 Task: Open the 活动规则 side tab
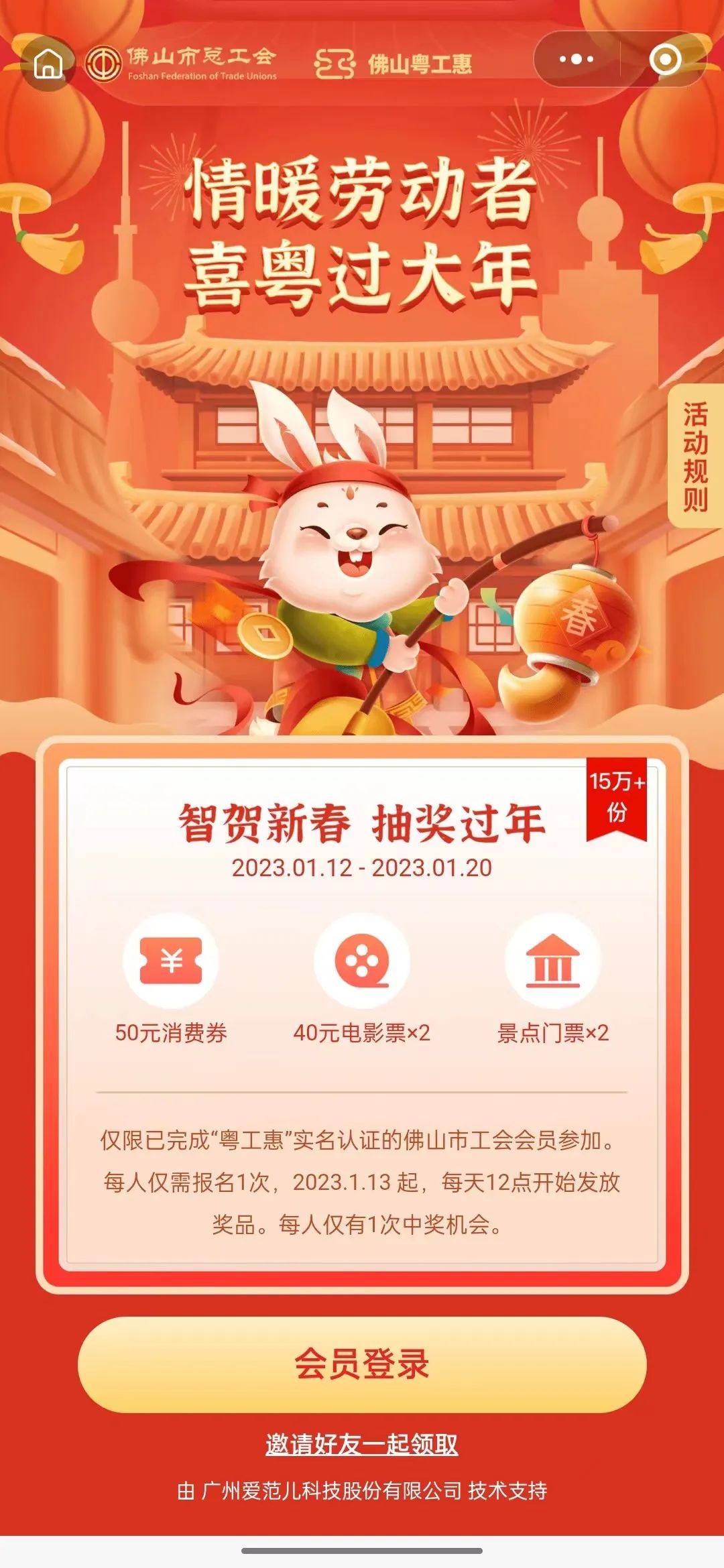pos(696,457)
